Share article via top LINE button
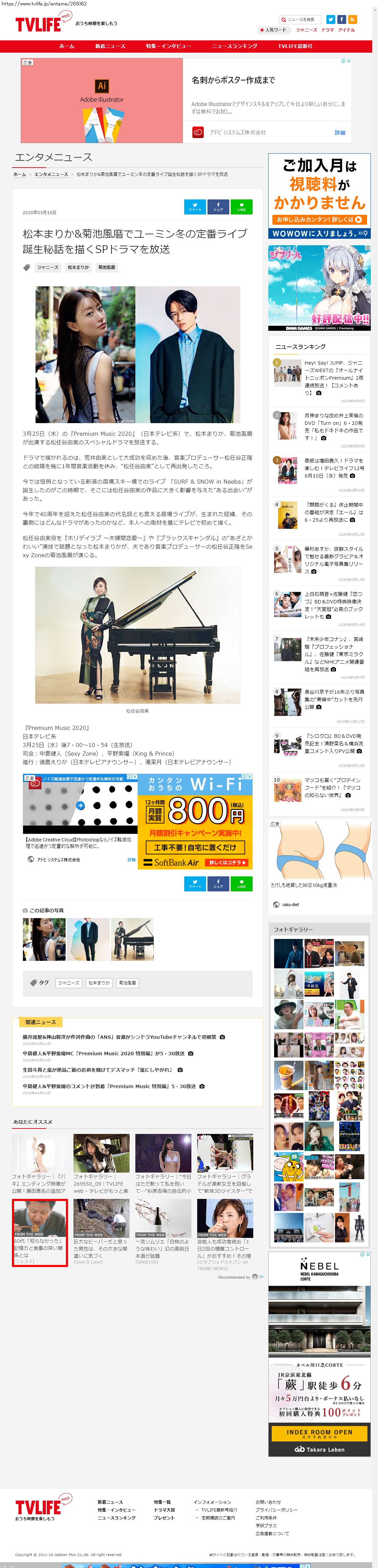The height and width of the screenshot is (1568, 378). [241, 207]
